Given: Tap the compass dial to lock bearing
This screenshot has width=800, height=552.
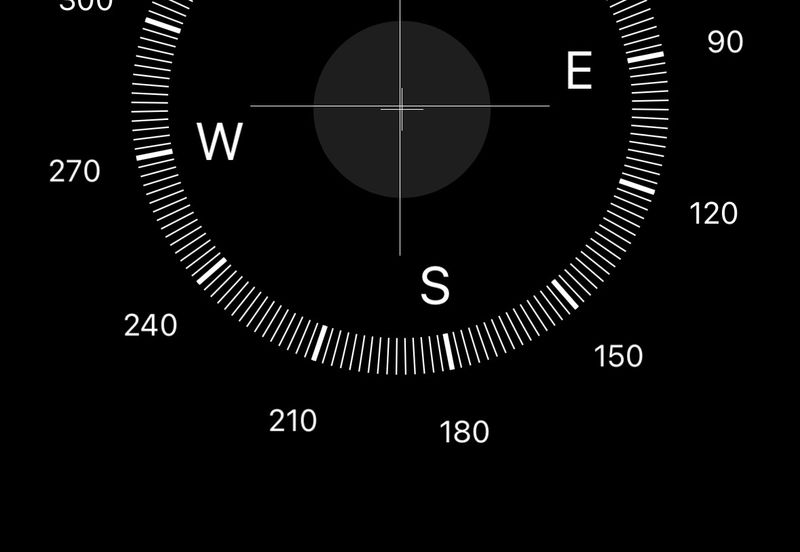Looking at the screenshot, I should tap(401, 110).
